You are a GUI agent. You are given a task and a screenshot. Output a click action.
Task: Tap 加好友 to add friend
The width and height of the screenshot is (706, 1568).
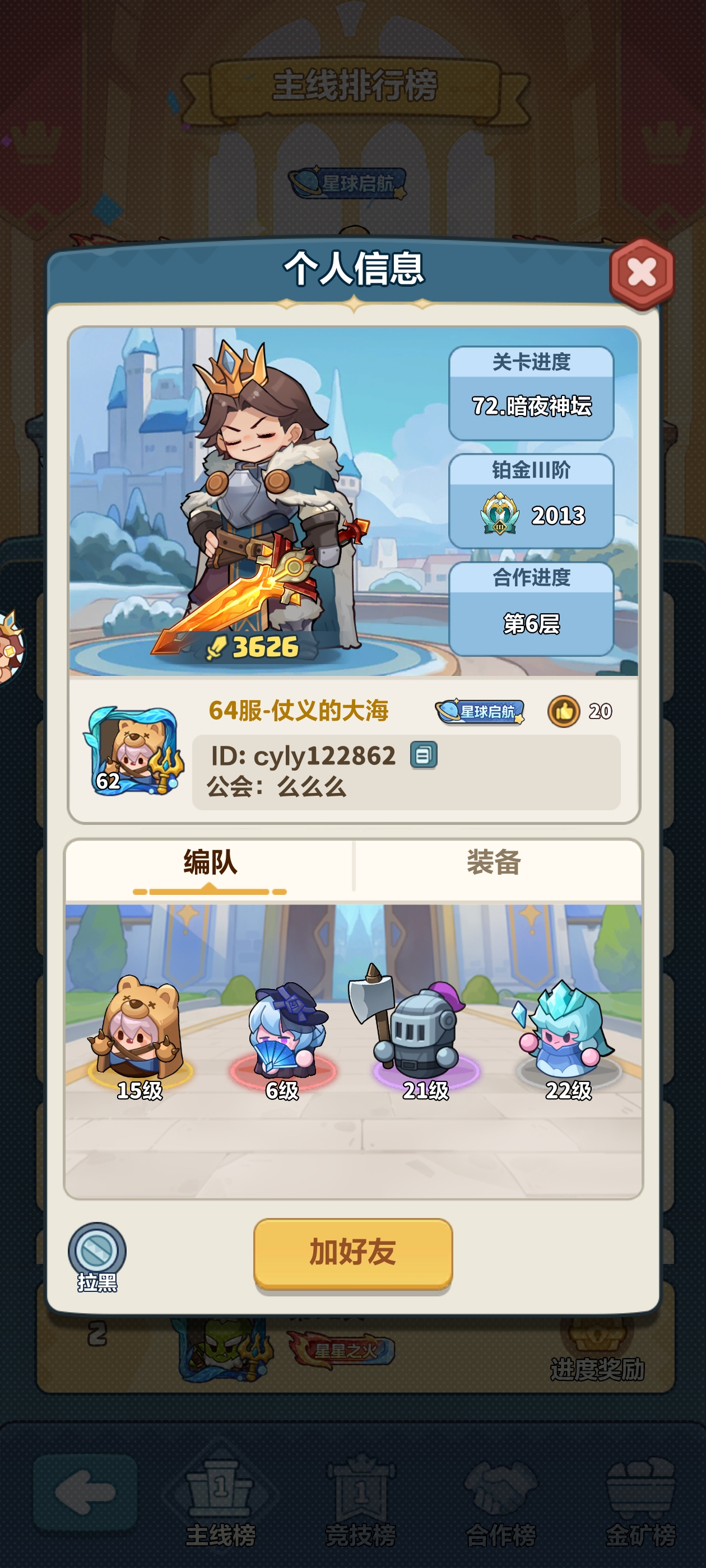[352, 1252]
